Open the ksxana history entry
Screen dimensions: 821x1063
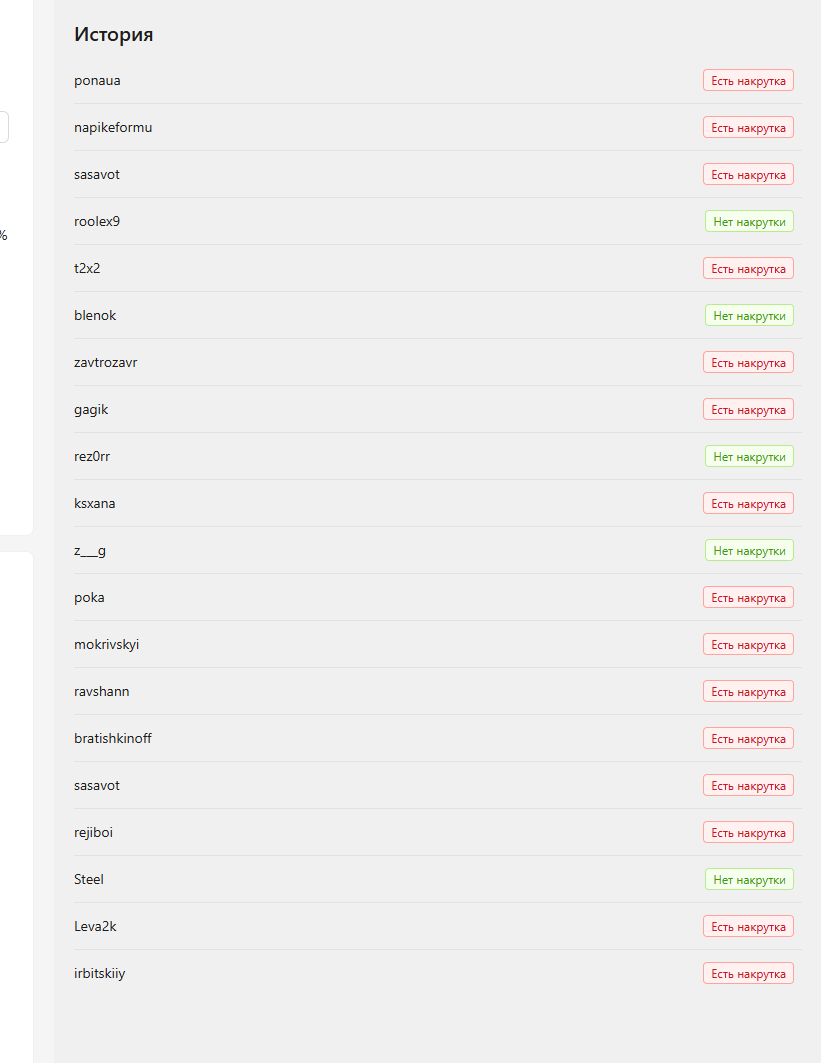pos(95,503)
